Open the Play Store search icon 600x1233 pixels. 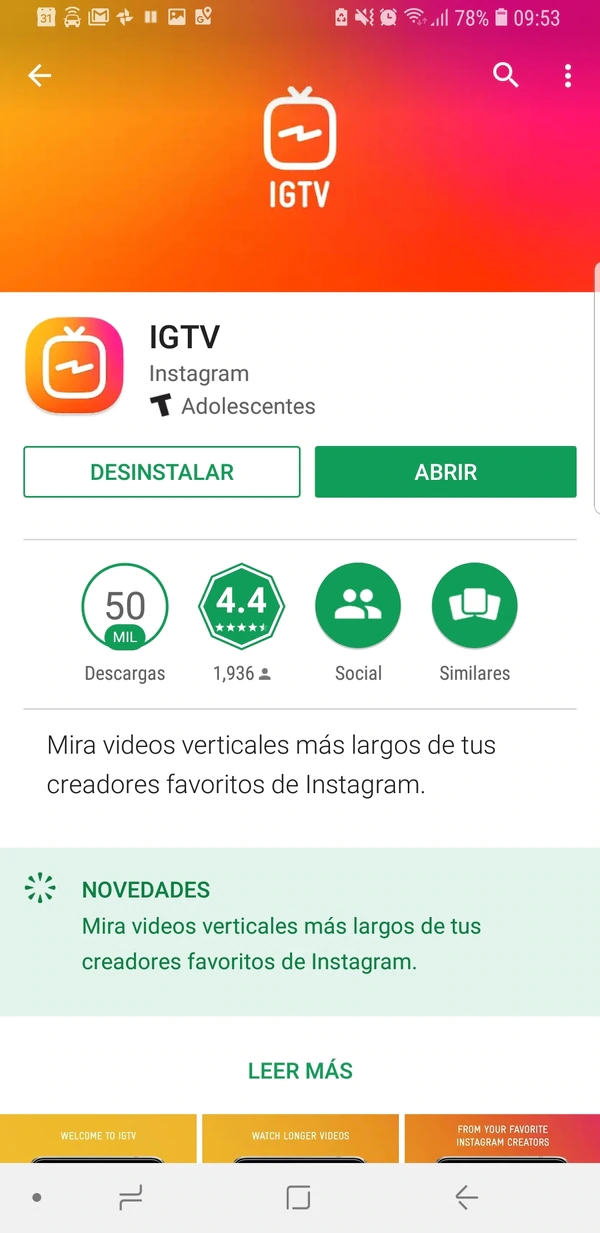[x=506, y=75]
